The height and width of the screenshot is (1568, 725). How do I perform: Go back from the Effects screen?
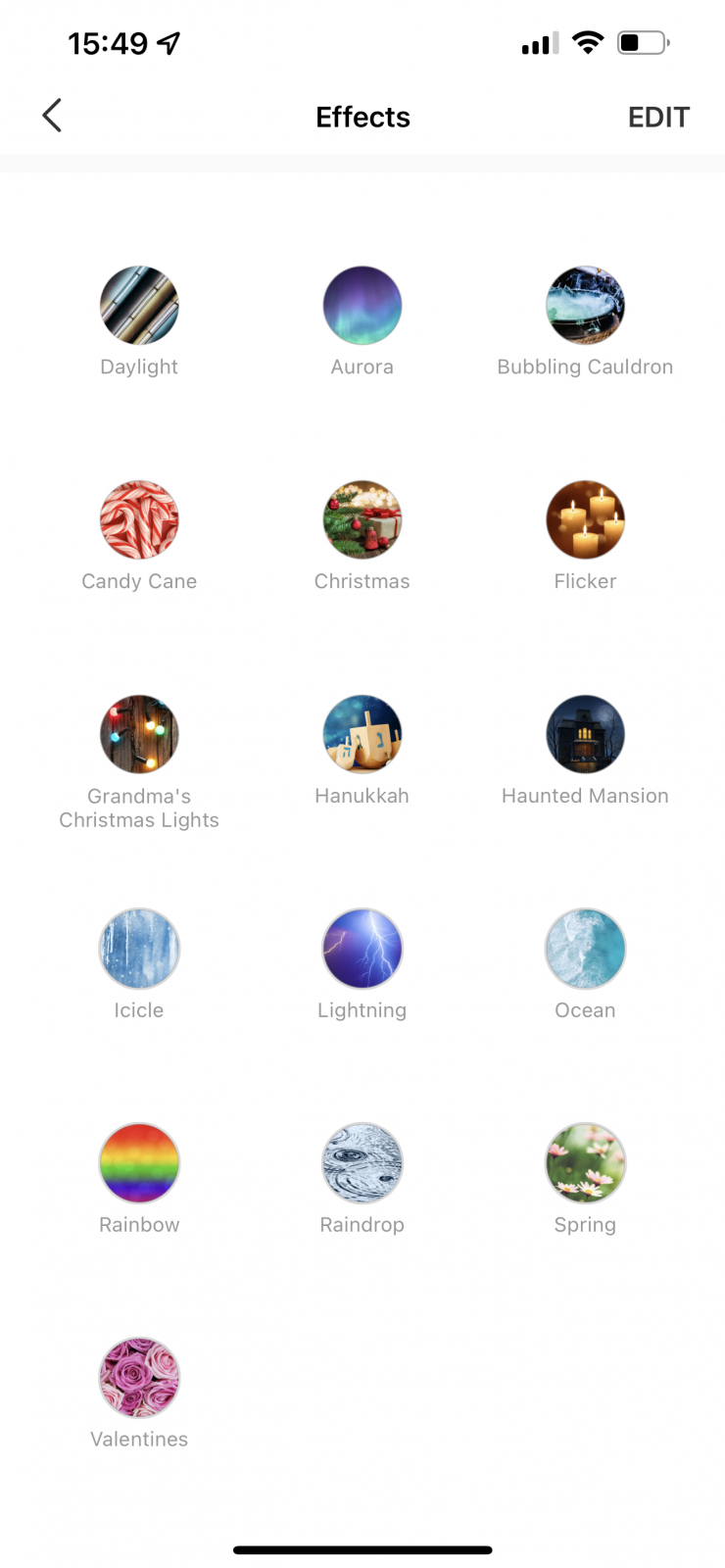pyautogui.click(x=52, y=116)
